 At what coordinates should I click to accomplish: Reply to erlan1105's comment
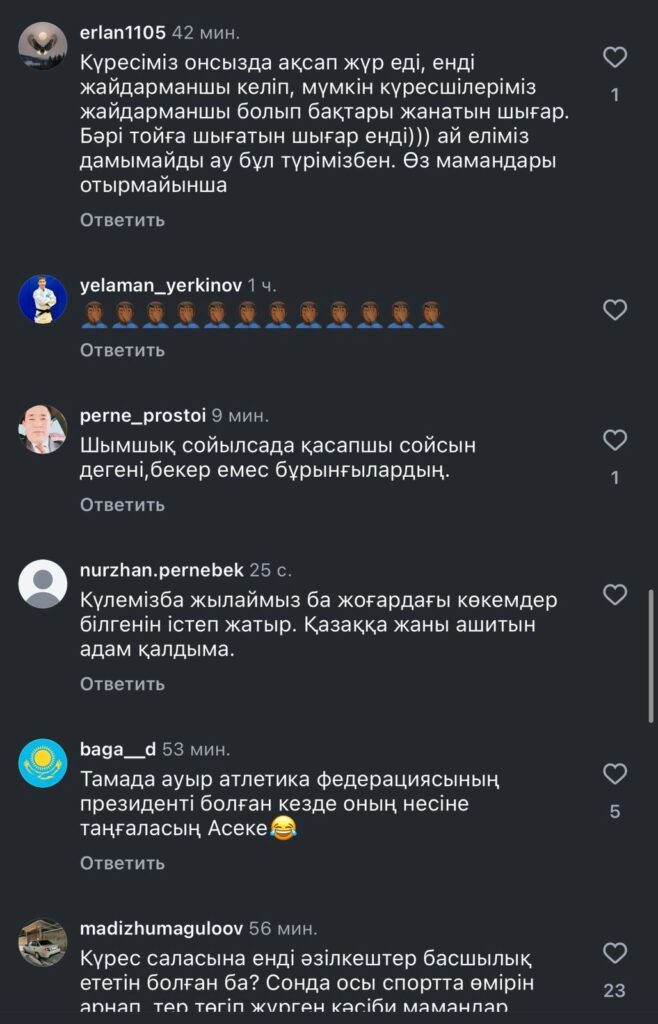point(122,220)
